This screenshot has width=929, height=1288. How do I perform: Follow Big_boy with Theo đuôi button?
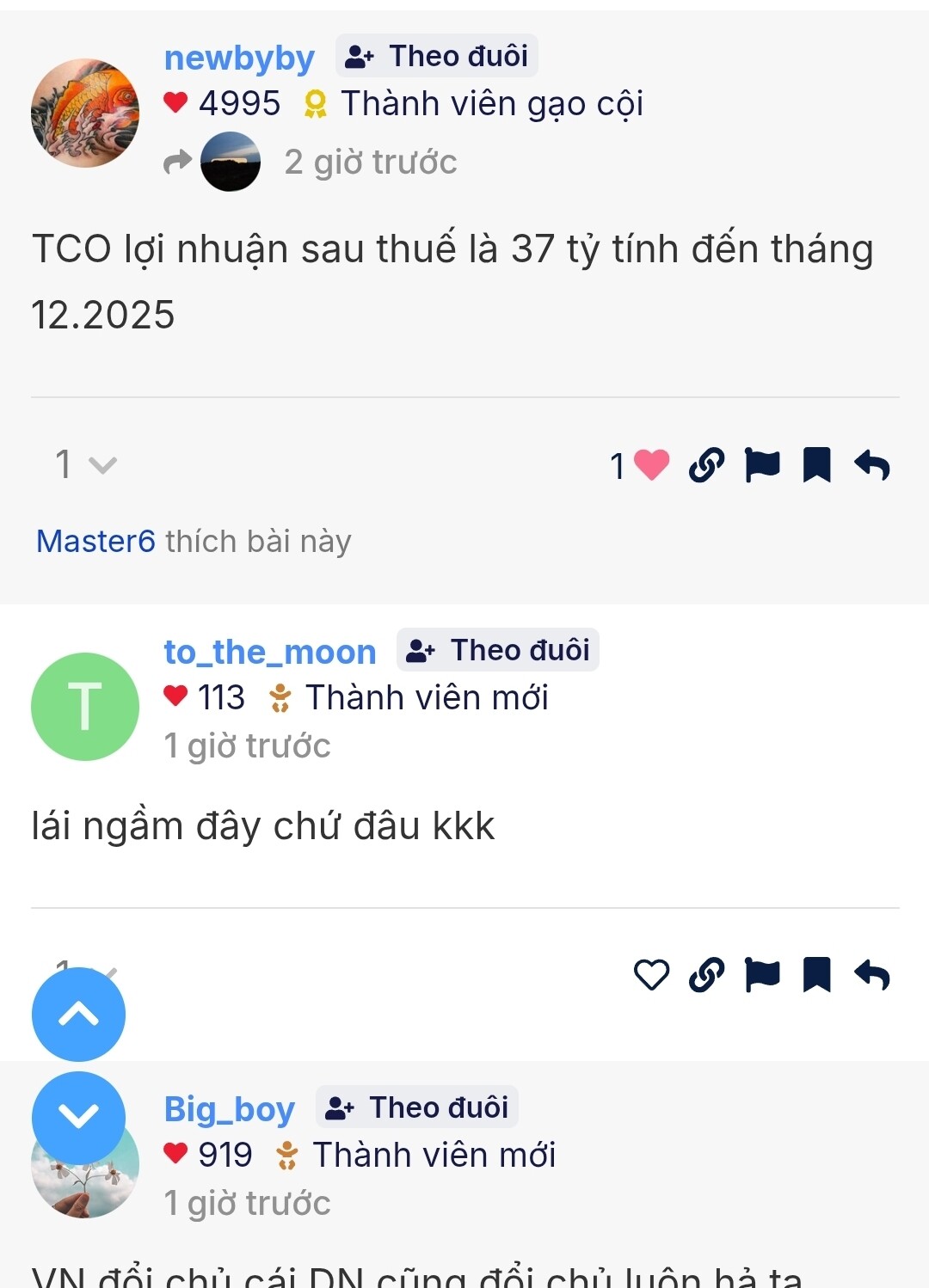point(417,1107)
